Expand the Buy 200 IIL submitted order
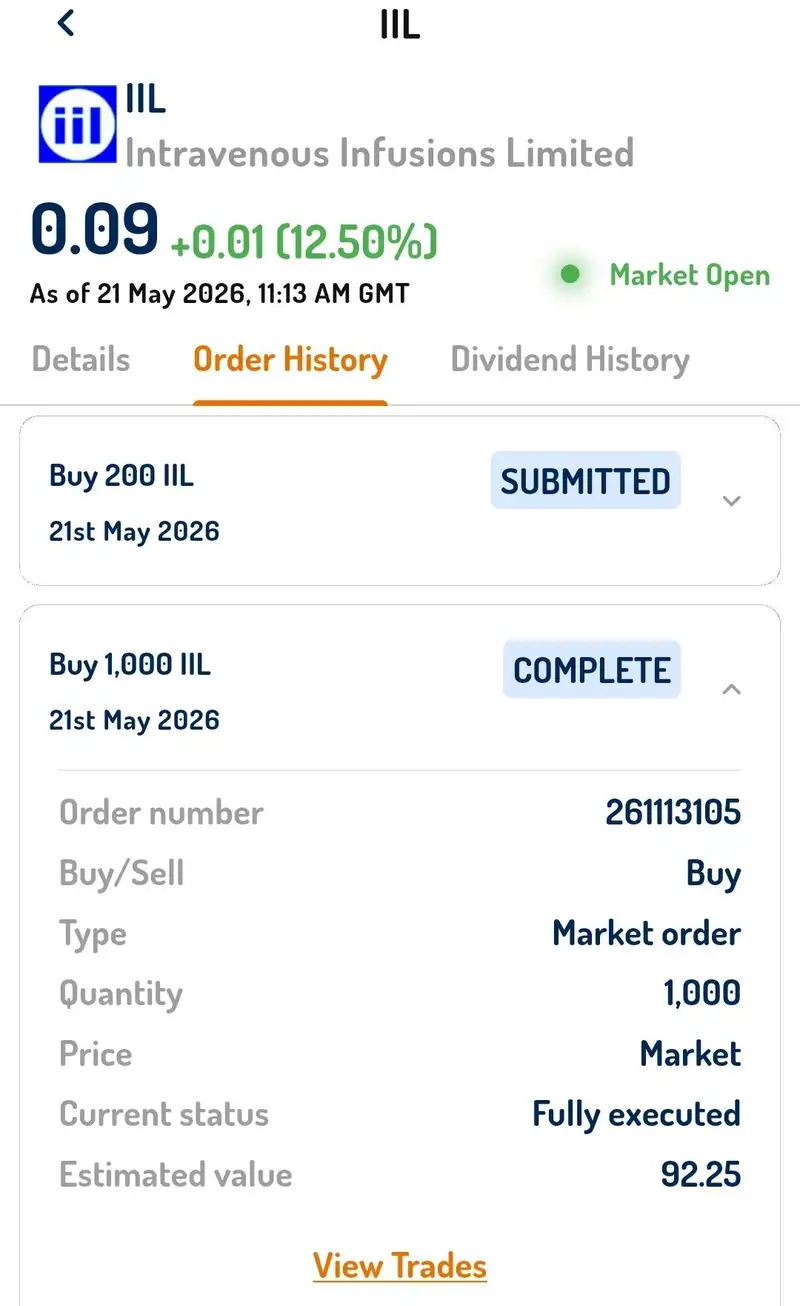The image size is (800, 1306). [731, 501]
